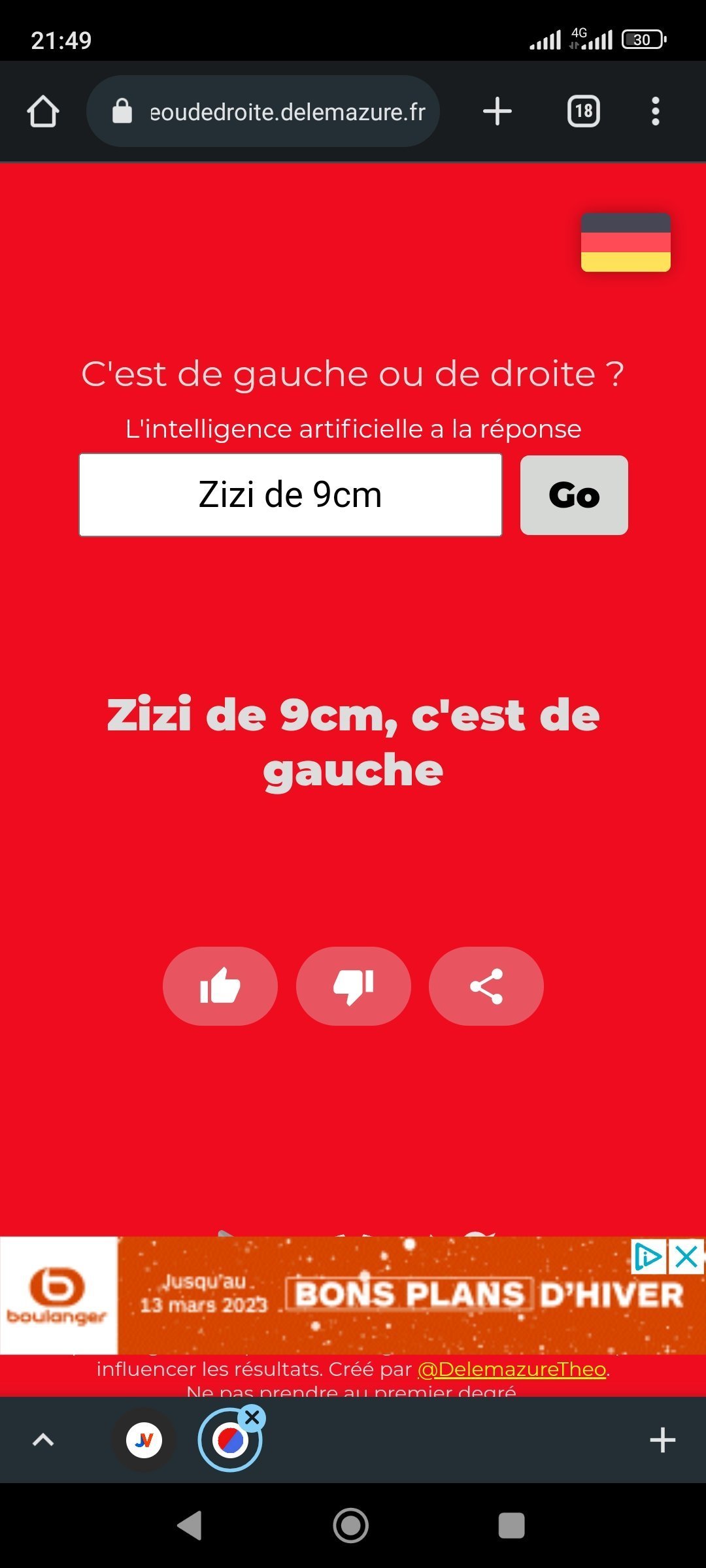The height and width of the screenshot is (1568, 706).
Task: Add a new tab to the group
Action: [x=662, y=1439]
